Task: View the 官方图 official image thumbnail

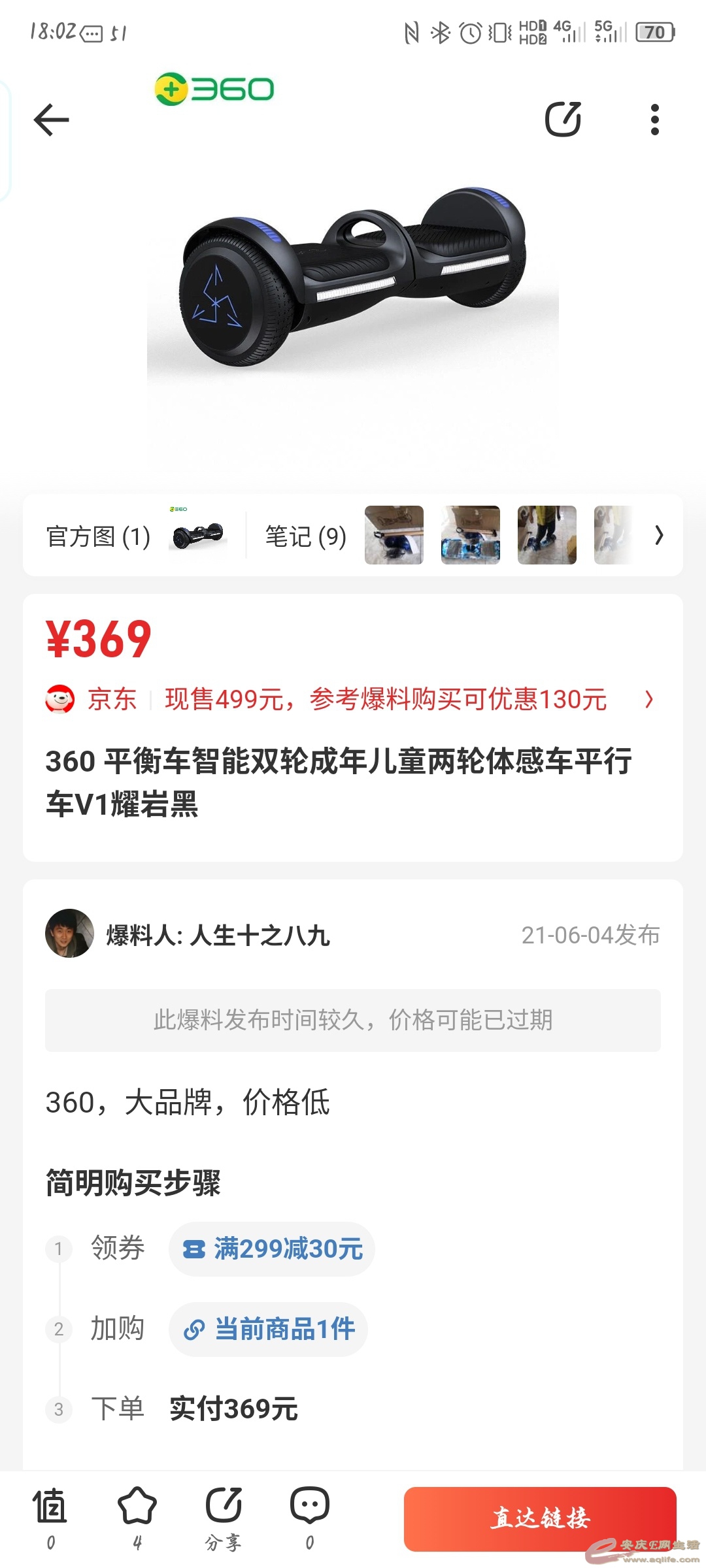Action: pos(197,535)
